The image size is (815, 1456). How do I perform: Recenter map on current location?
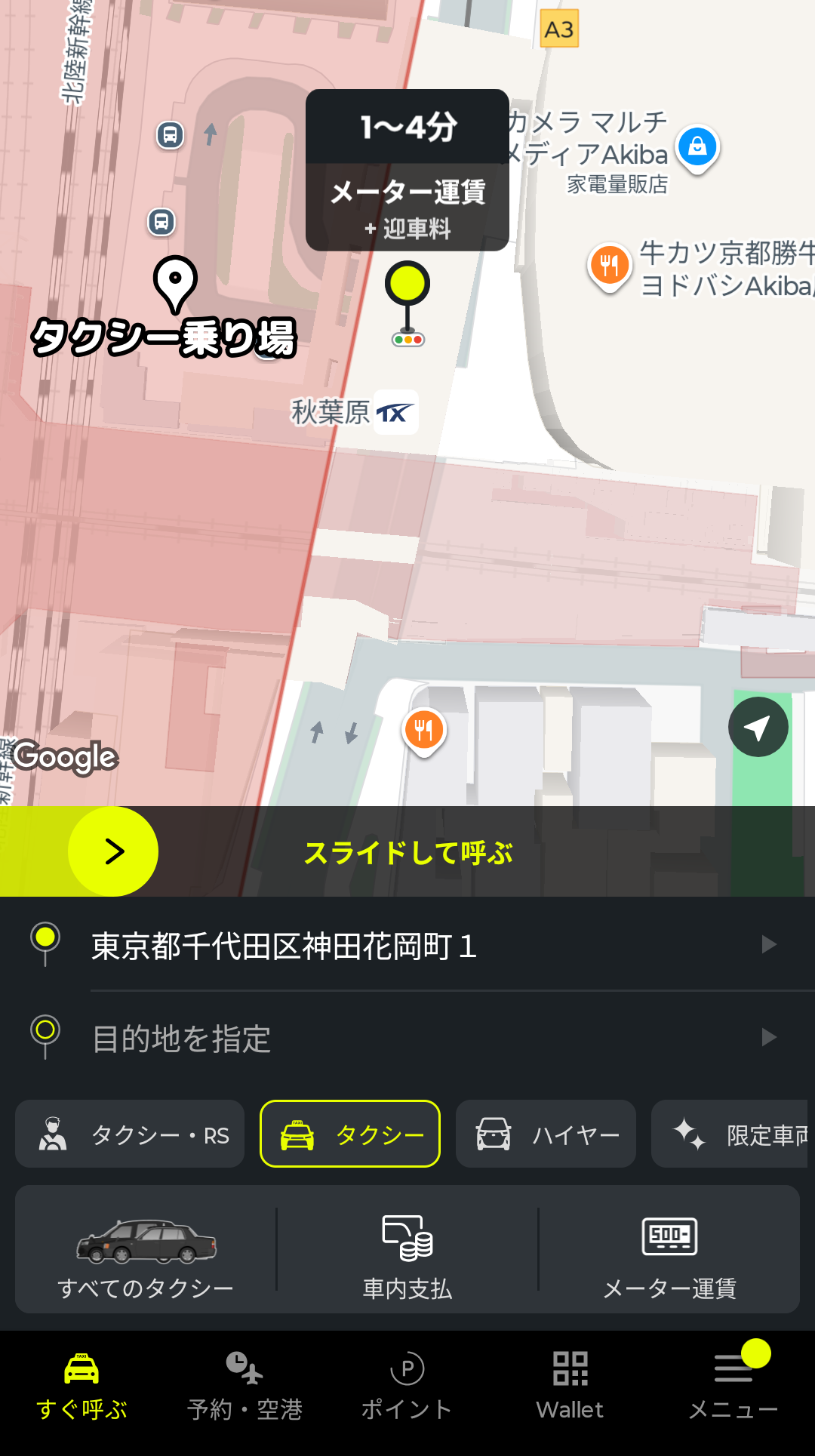[x=758, y=727]
